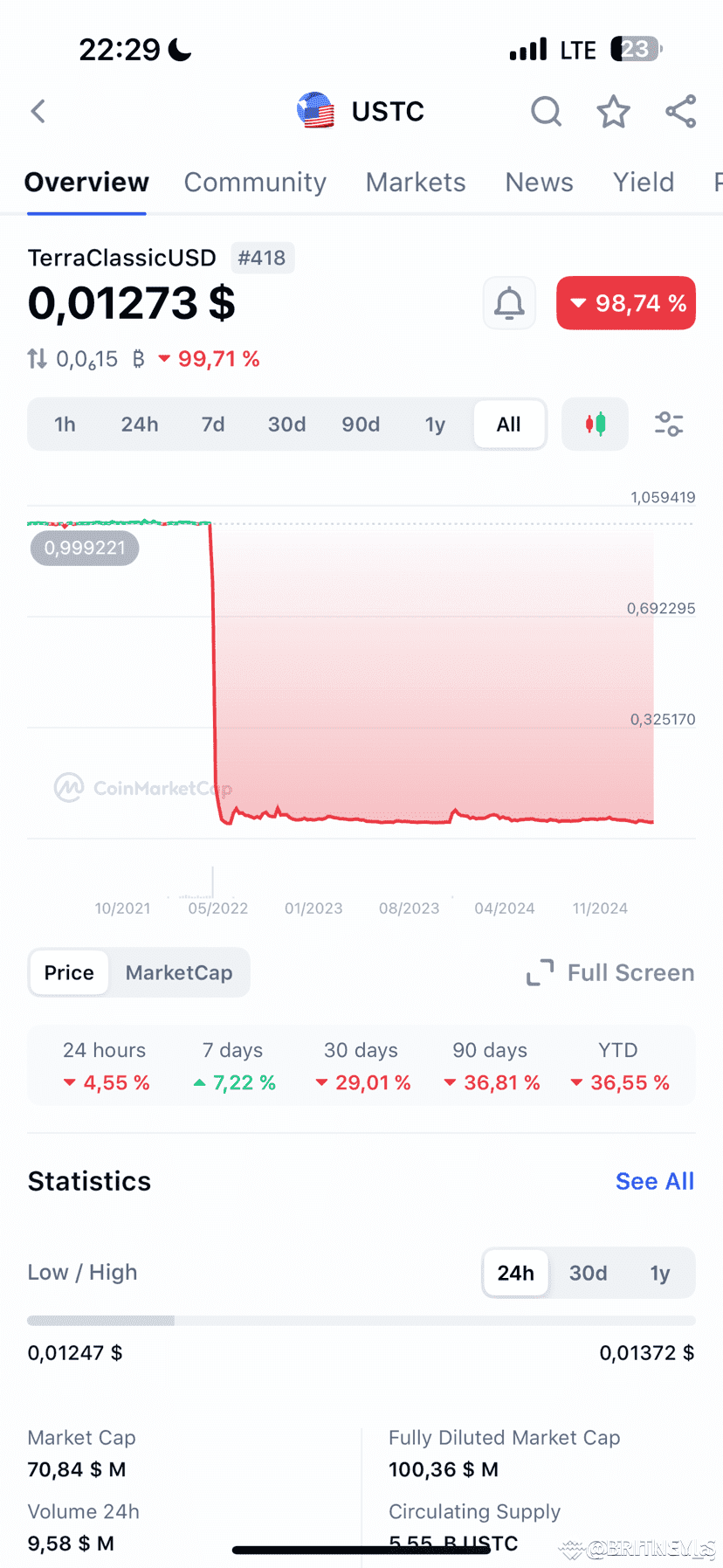The image size is (723, 1568).
Task: Choose the 1h chart interval
Action: tap(65, 424)
